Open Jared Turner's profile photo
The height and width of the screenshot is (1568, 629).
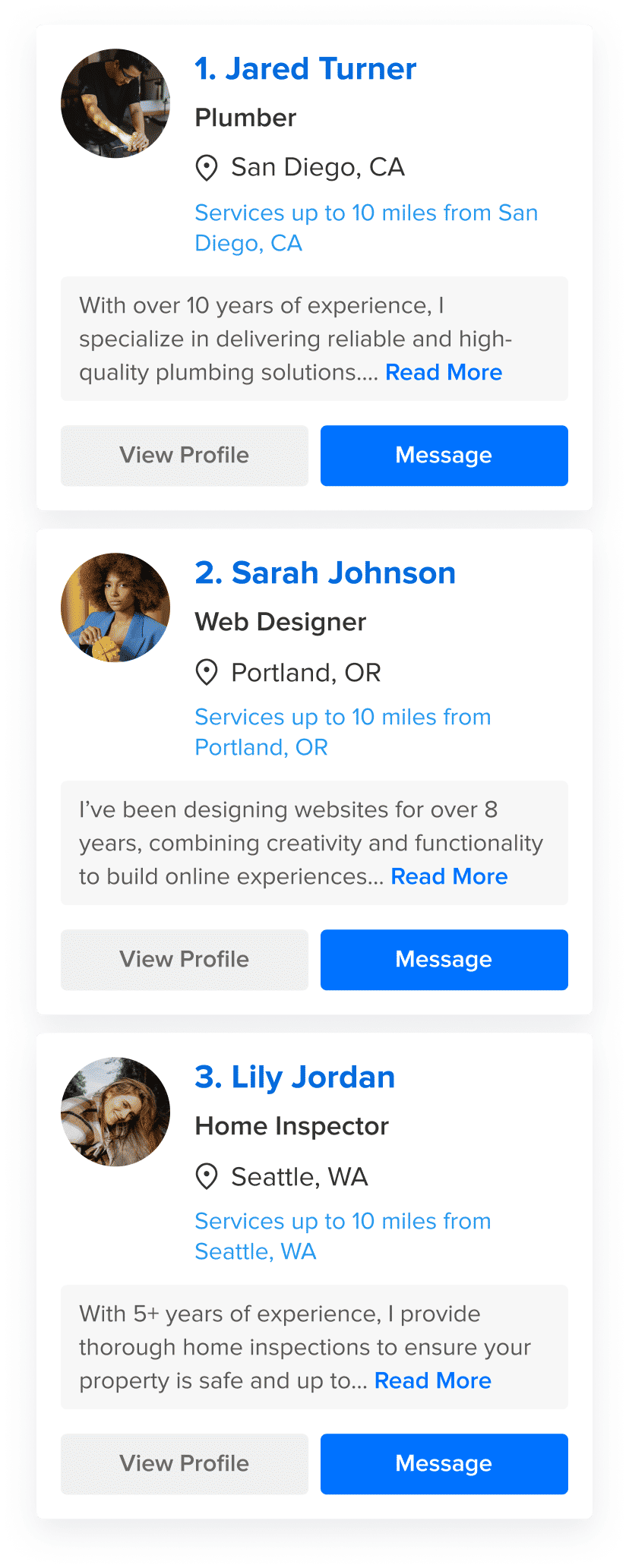115,103
